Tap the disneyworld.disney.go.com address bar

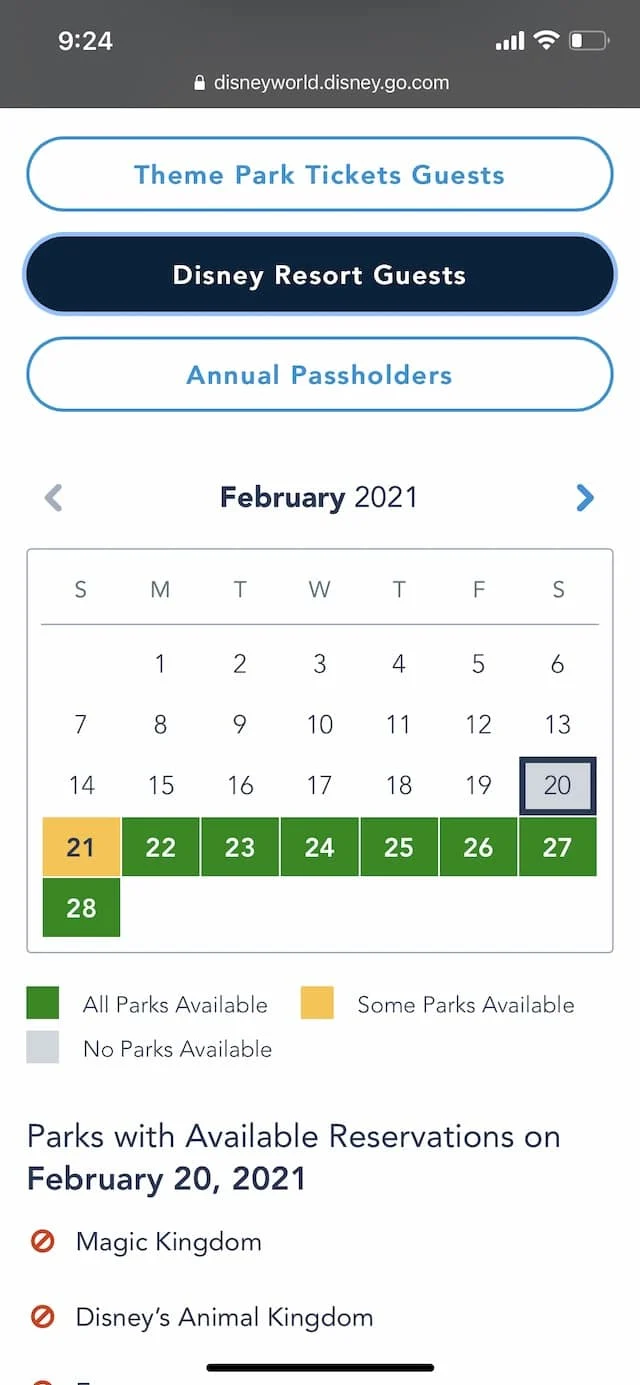click(x=321, y=82)
